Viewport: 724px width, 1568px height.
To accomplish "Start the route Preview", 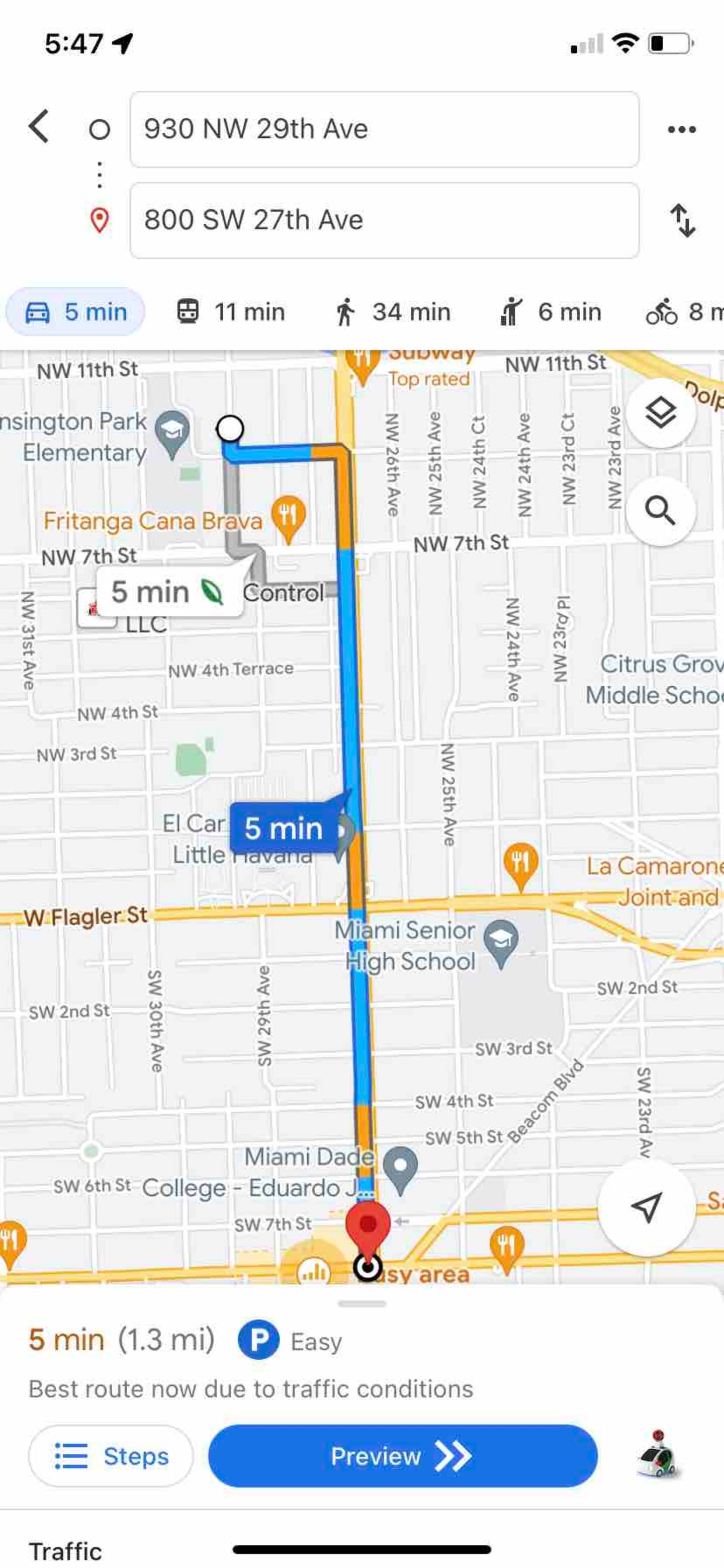I will 403,1456.
